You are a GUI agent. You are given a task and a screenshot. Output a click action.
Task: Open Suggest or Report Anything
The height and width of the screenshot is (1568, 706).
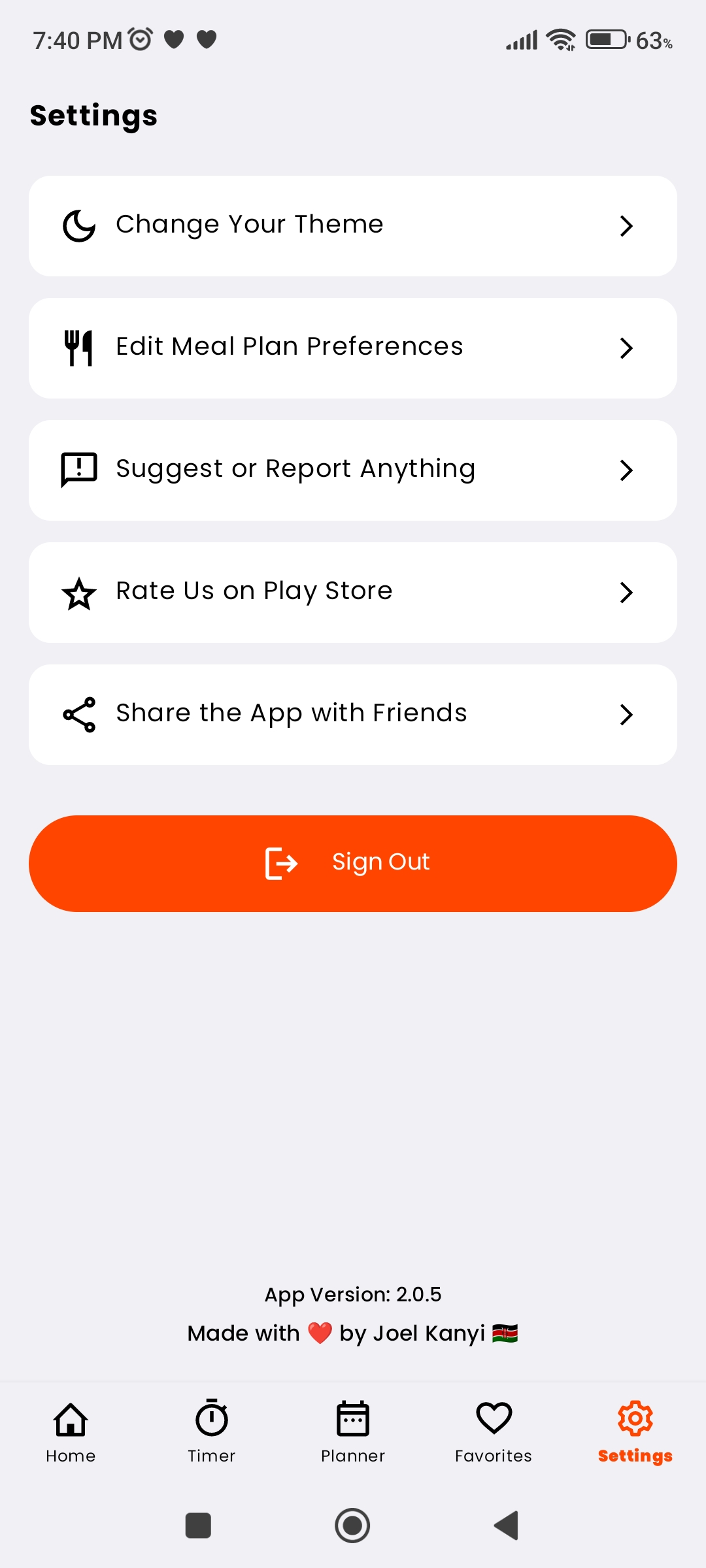click(353, 470)
